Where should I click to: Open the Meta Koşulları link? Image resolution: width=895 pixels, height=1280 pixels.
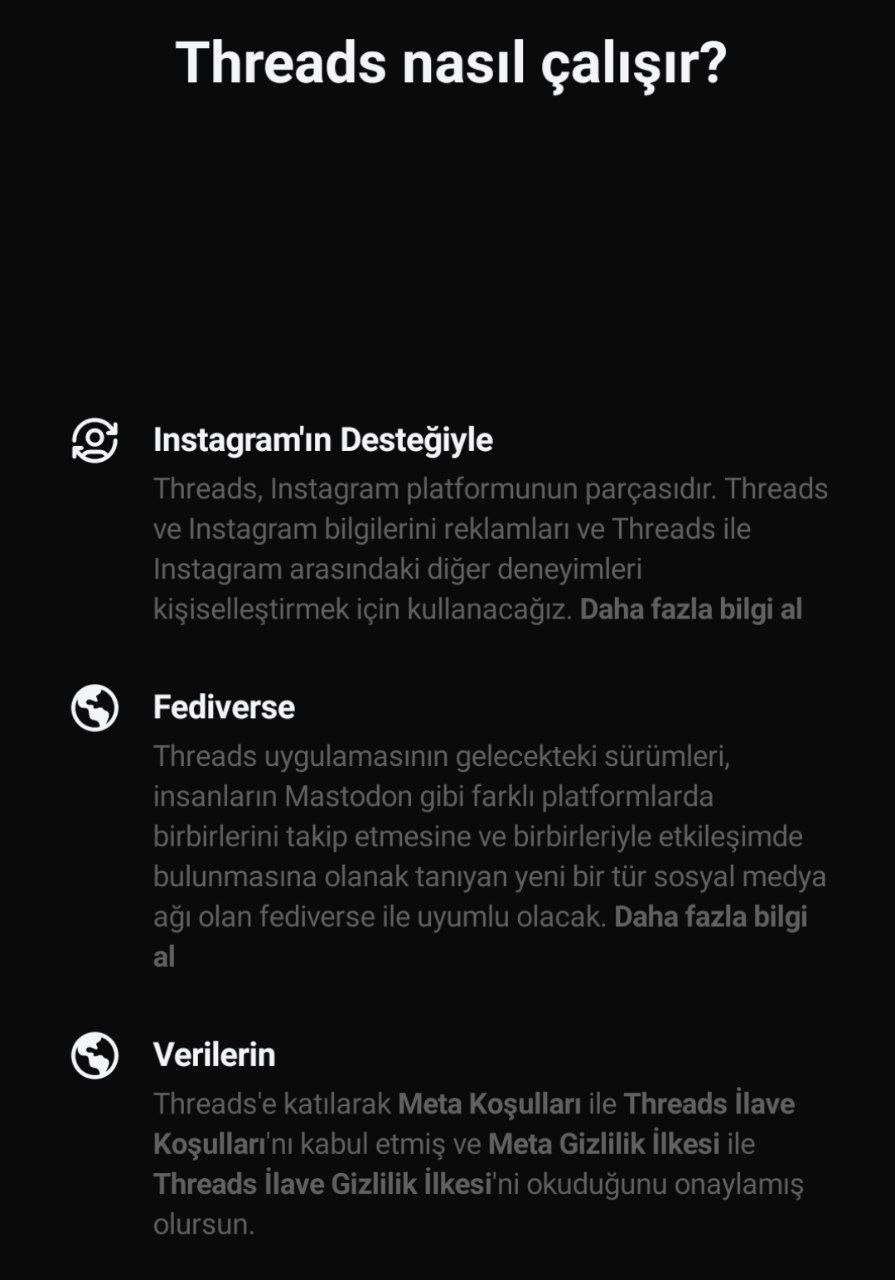point(490,1104)
